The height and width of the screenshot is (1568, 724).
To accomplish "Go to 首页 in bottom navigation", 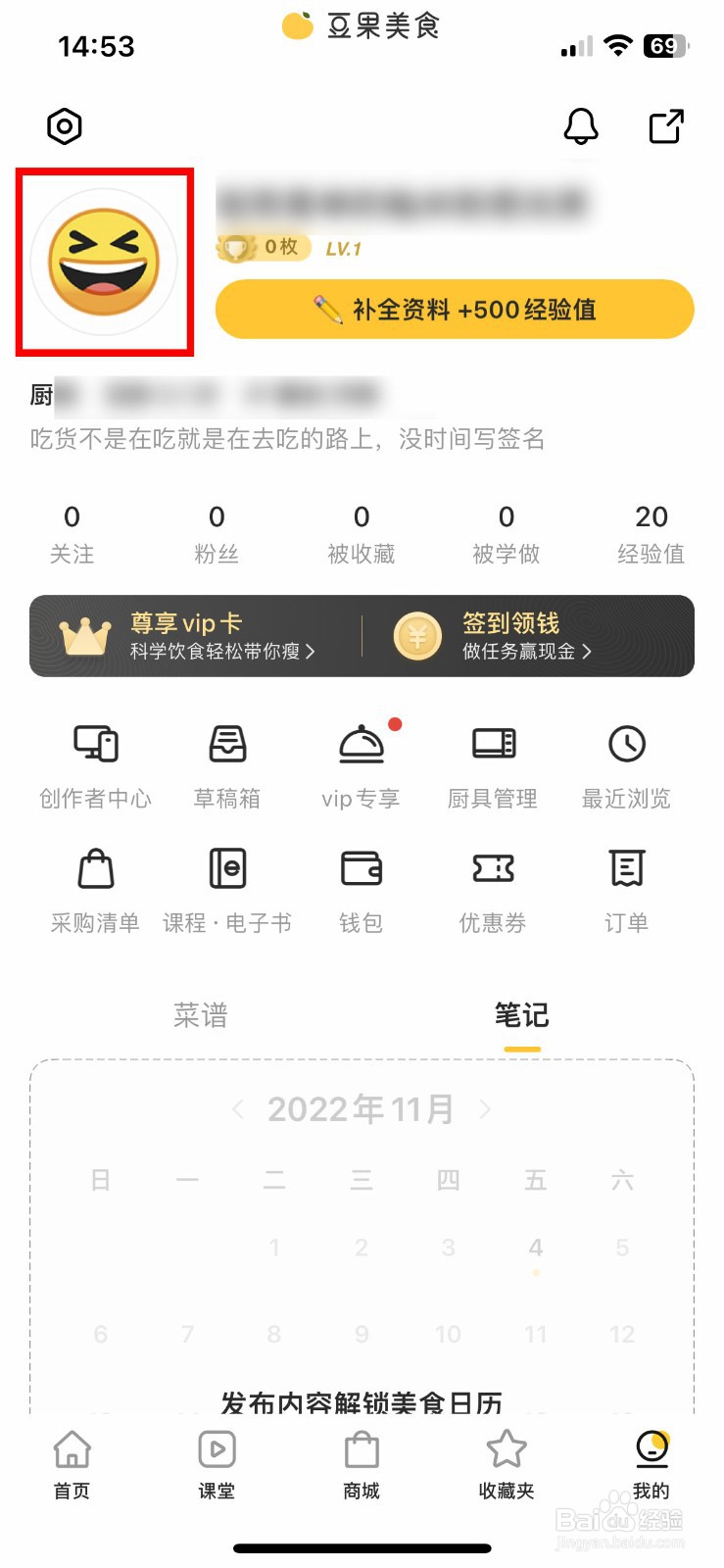I will click(x=72, y=1465).
